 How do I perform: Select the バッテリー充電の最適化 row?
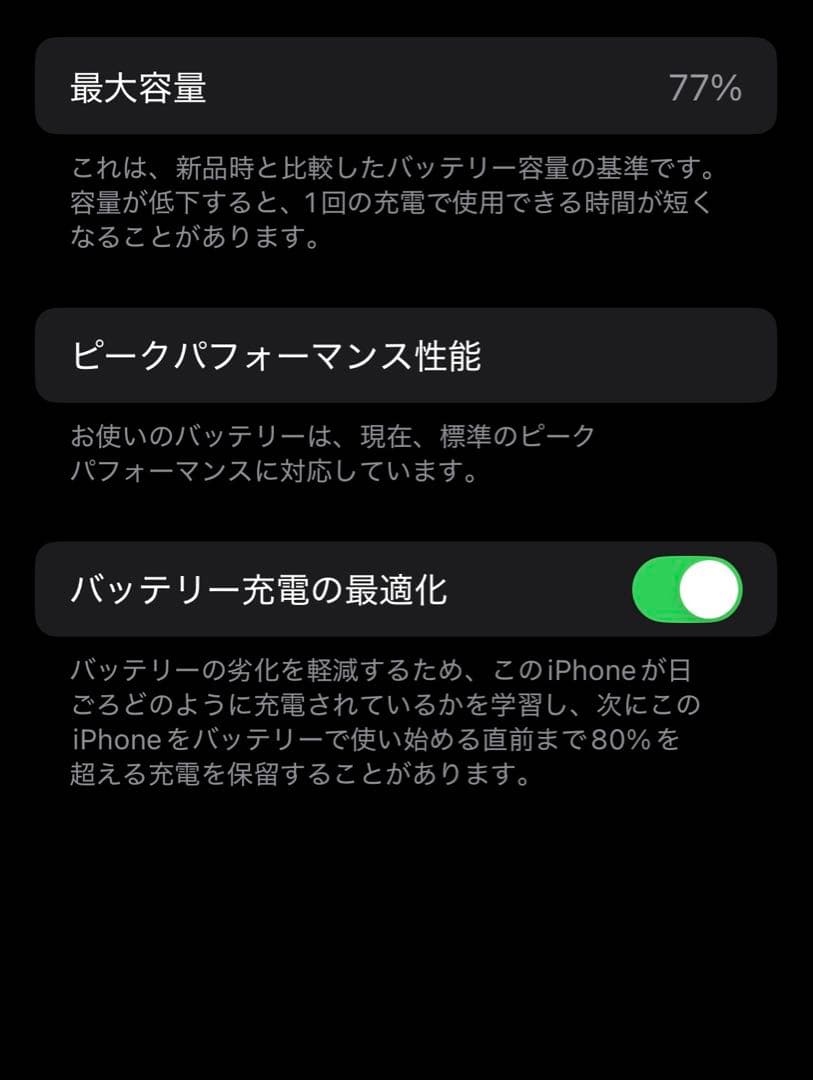tap(300, 590)
